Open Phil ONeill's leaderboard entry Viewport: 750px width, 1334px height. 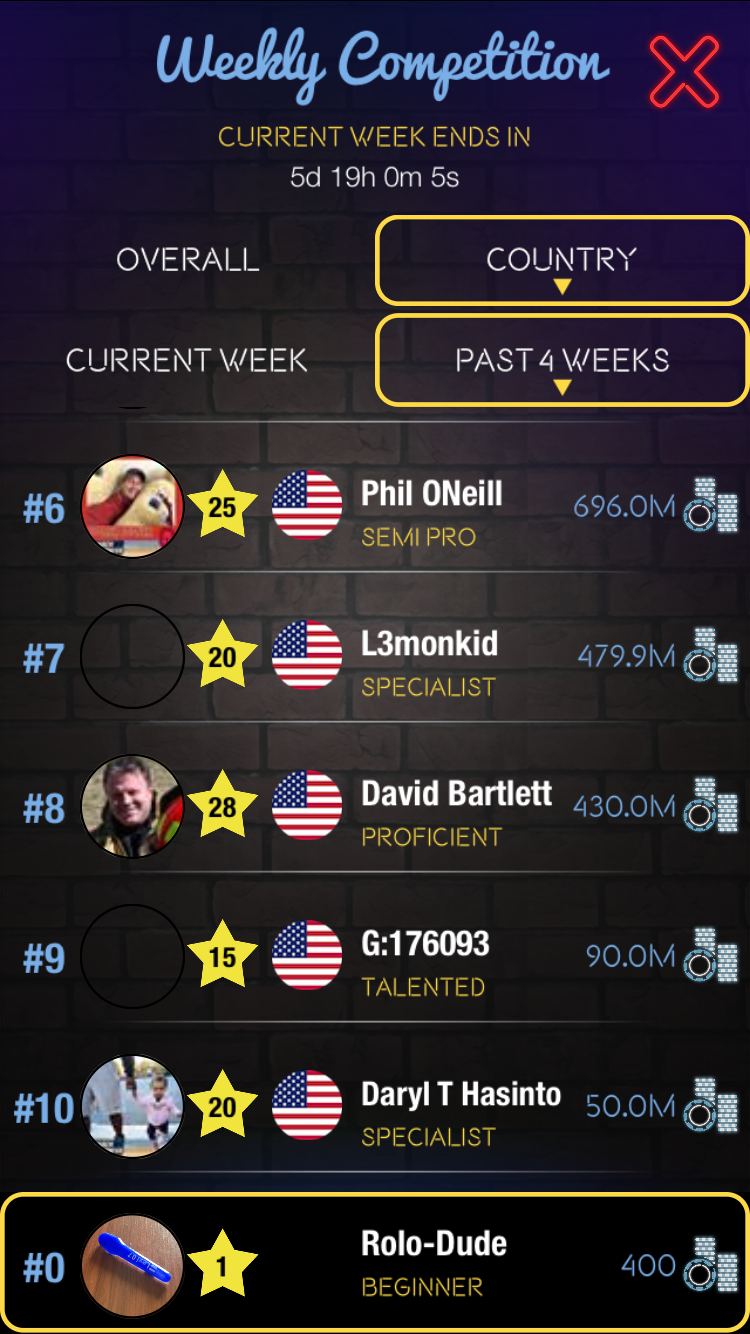(432, 508)
